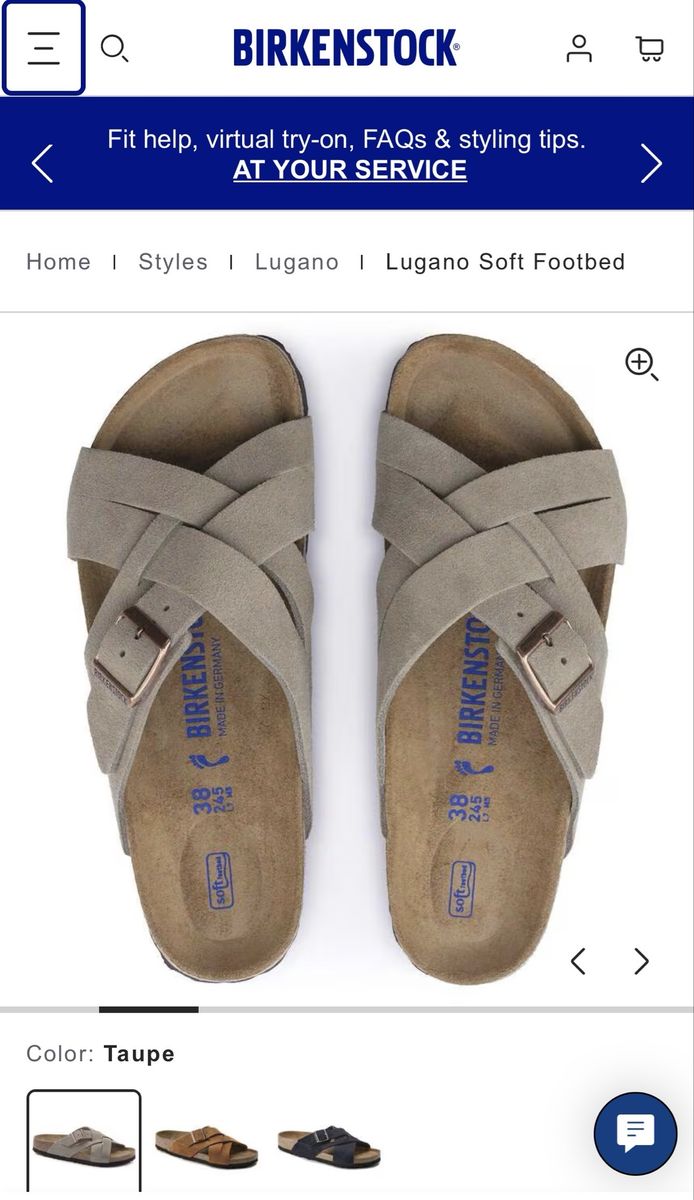View the shopping cart
This screenshot has height=1200, width=694.
tap(650, 48)
